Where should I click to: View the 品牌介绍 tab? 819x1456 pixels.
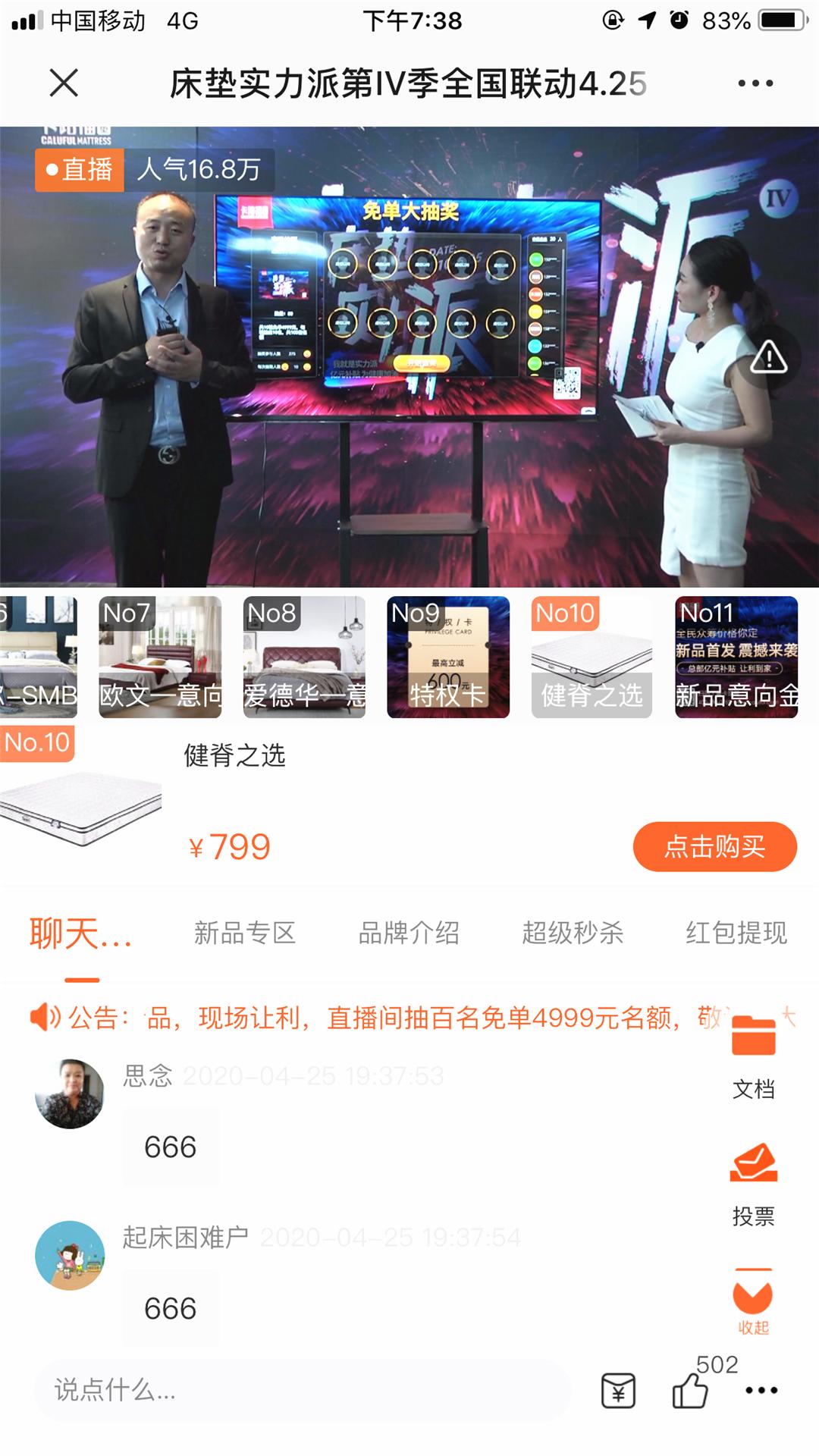409,934
